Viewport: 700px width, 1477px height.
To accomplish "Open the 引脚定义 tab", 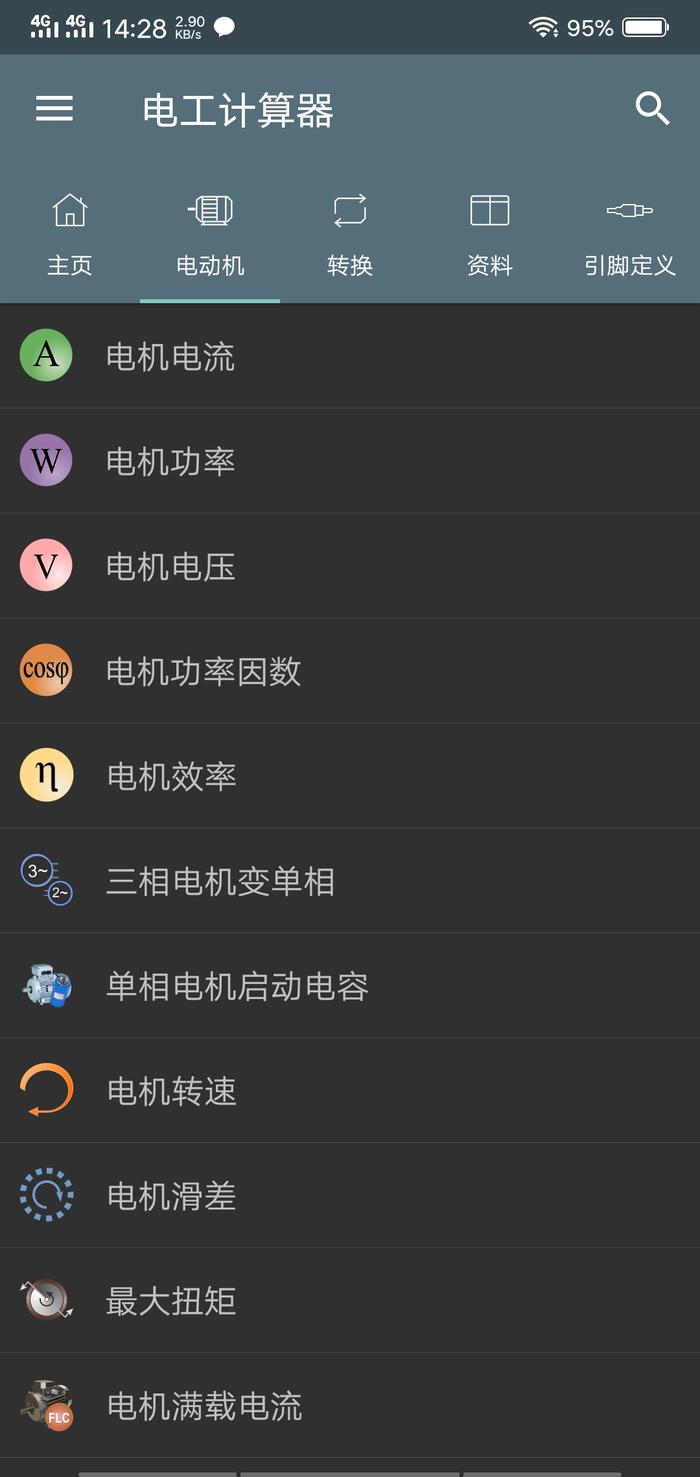I will (x=630, y=235).
